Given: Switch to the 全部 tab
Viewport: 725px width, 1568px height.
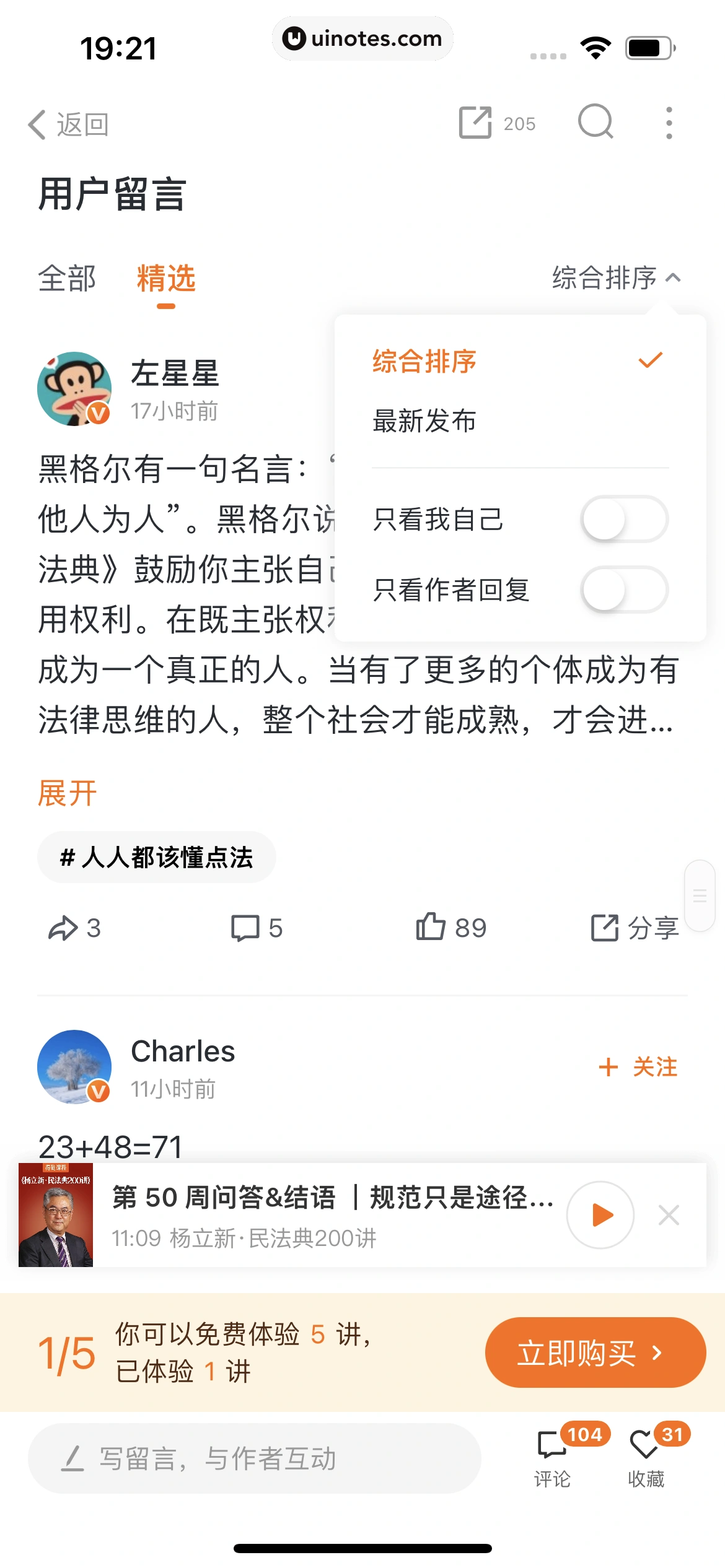Looking at the screenshot, I should pos(66,279).
